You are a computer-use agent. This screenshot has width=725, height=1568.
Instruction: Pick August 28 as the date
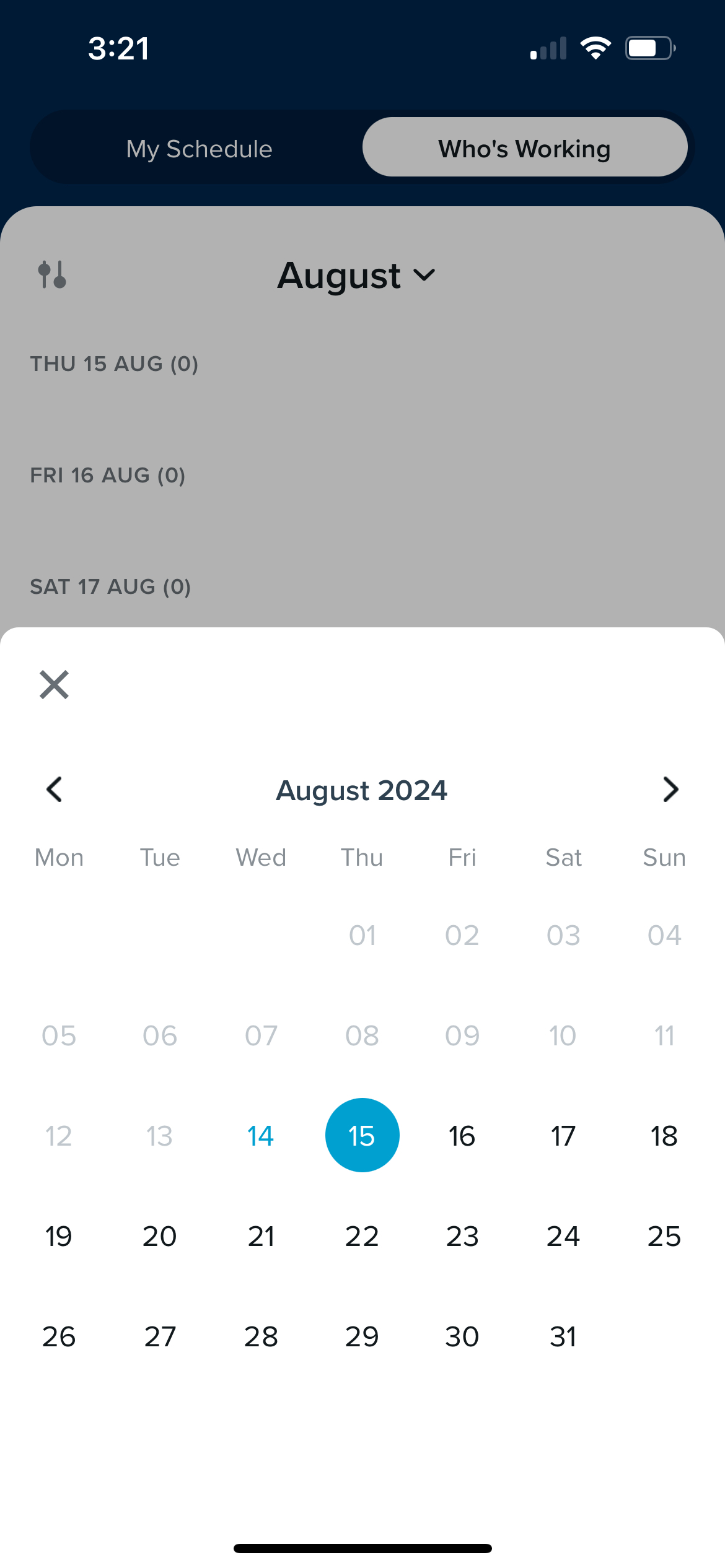click(261, 1336)
